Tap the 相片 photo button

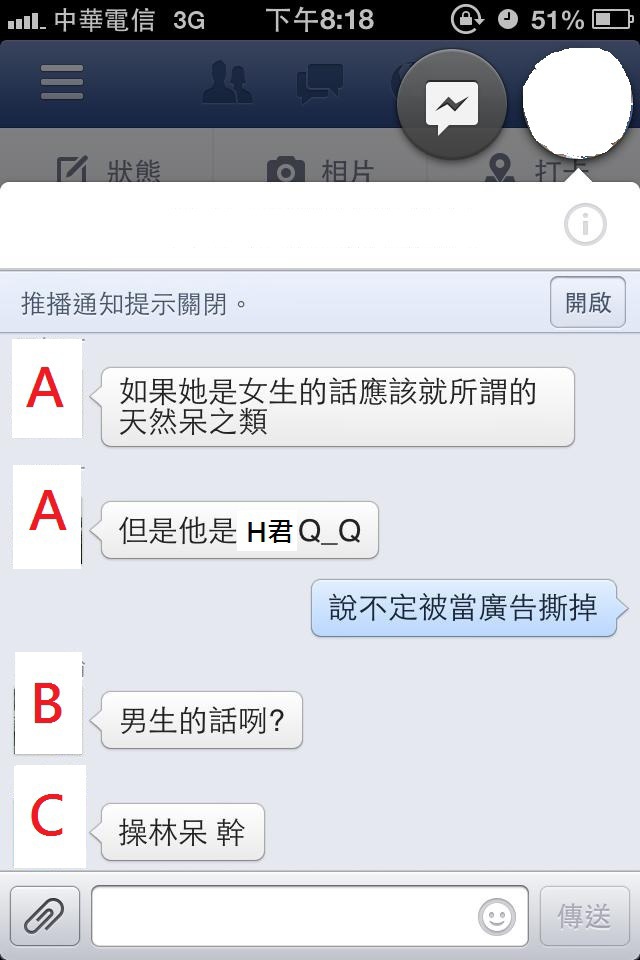point(320,170)
